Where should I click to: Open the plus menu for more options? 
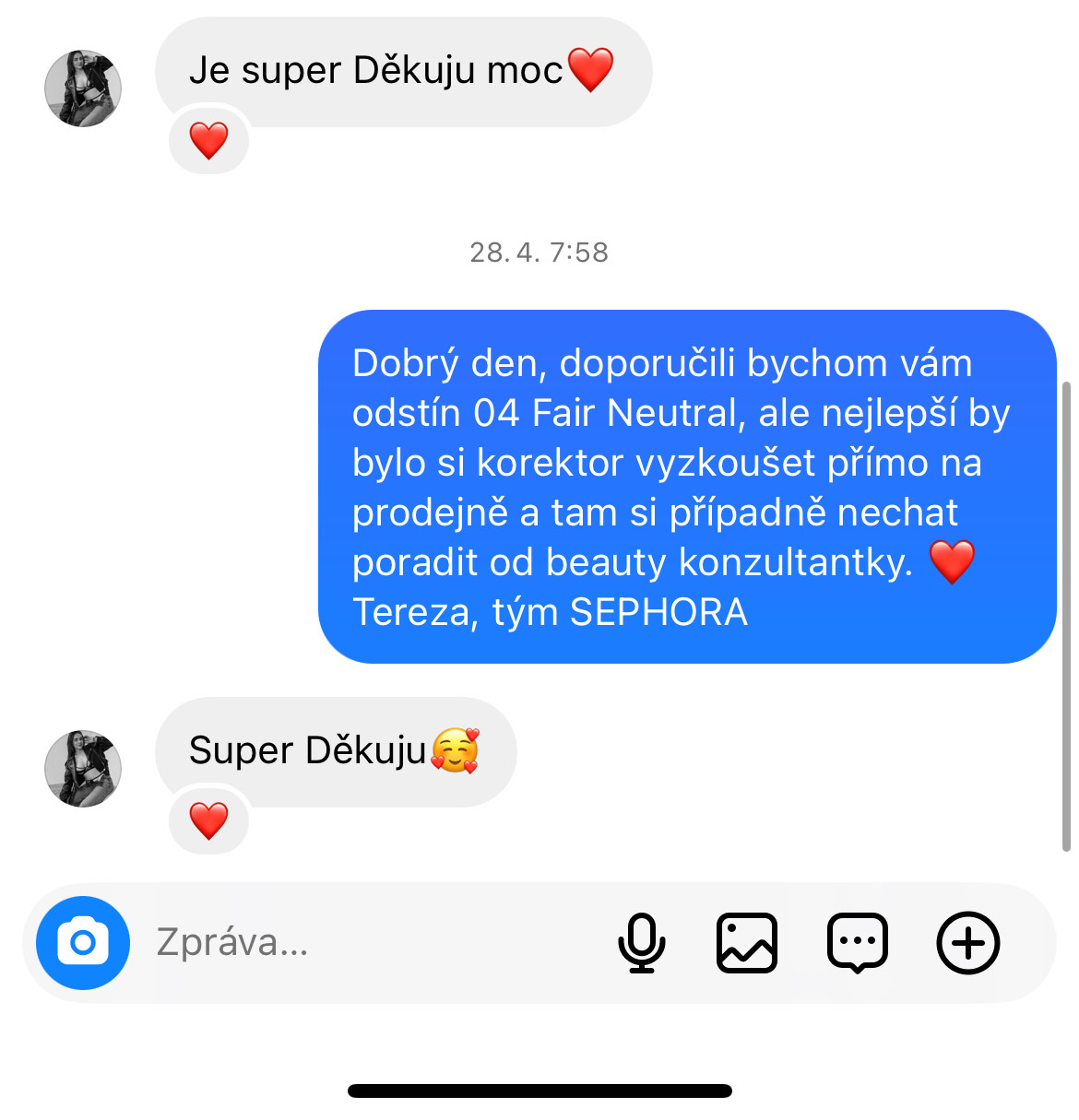[x=967, y=943]
